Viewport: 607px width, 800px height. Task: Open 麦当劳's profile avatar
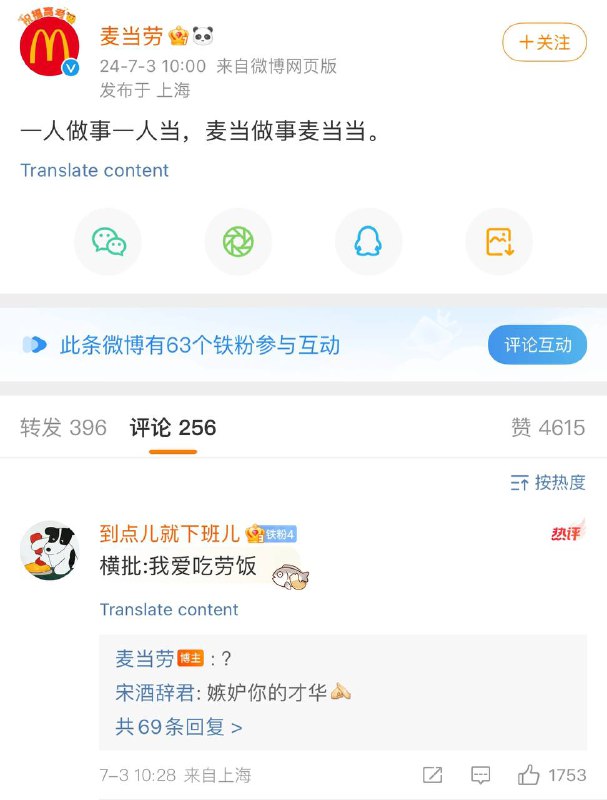pyautogui.click(x=49, y=47)
